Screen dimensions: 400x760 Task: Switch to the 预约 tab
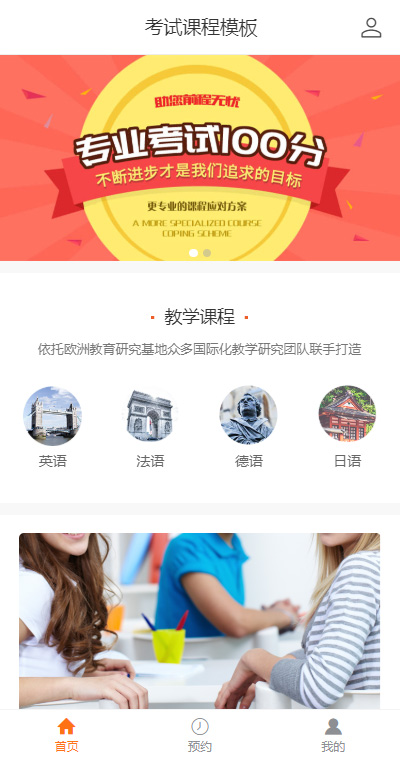[x=200, y=735]
